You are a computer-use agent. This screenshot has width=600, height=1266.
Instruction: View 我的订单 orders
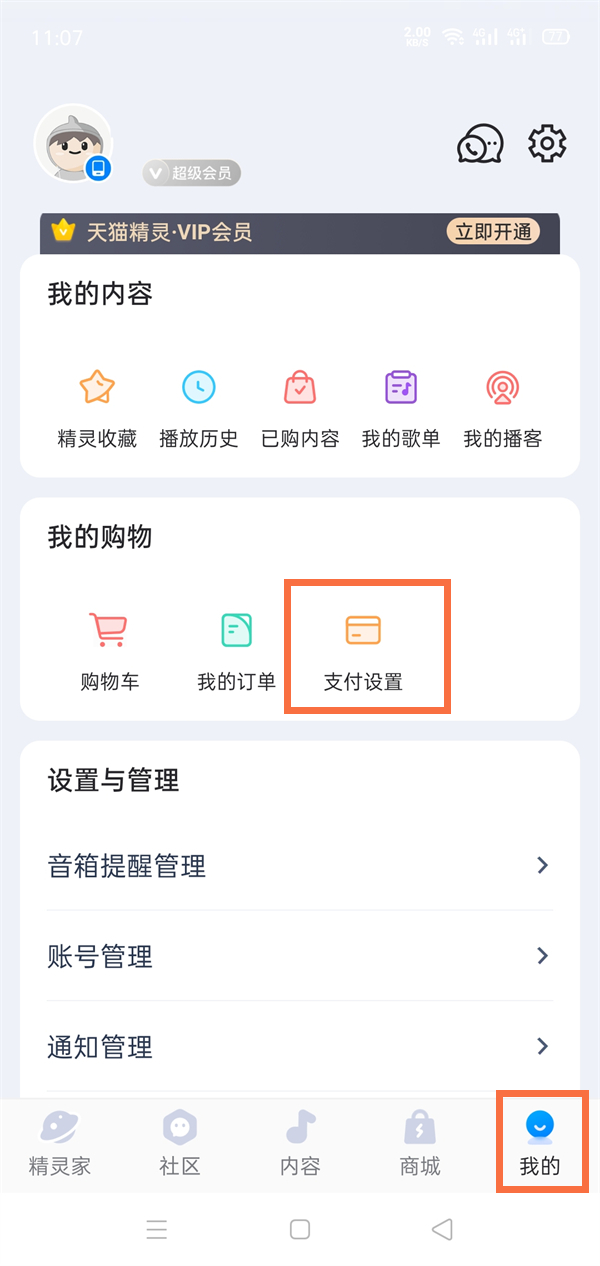tap(236, 650)
